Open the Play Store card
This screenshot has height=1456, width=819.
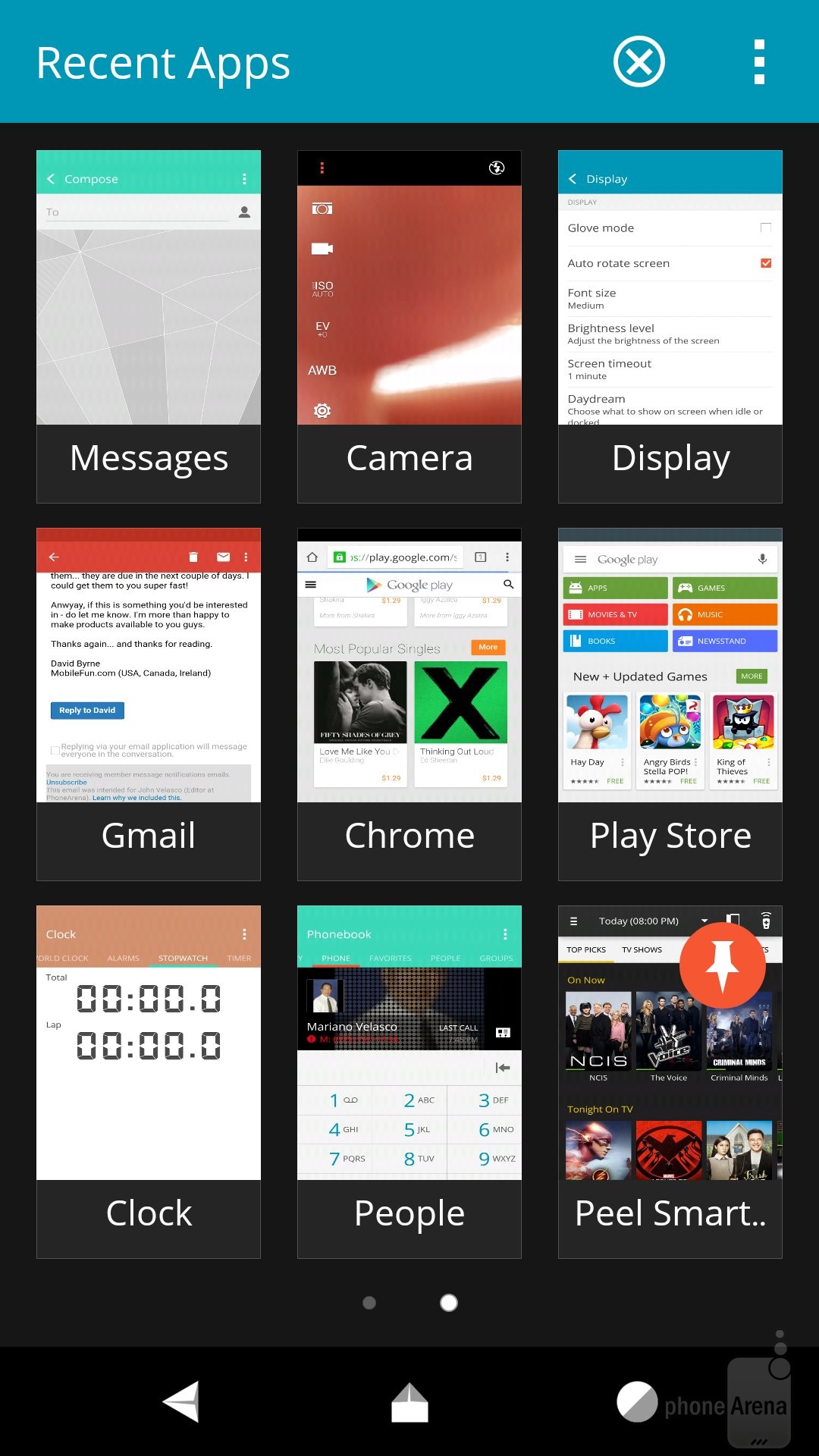click(670, 704)
